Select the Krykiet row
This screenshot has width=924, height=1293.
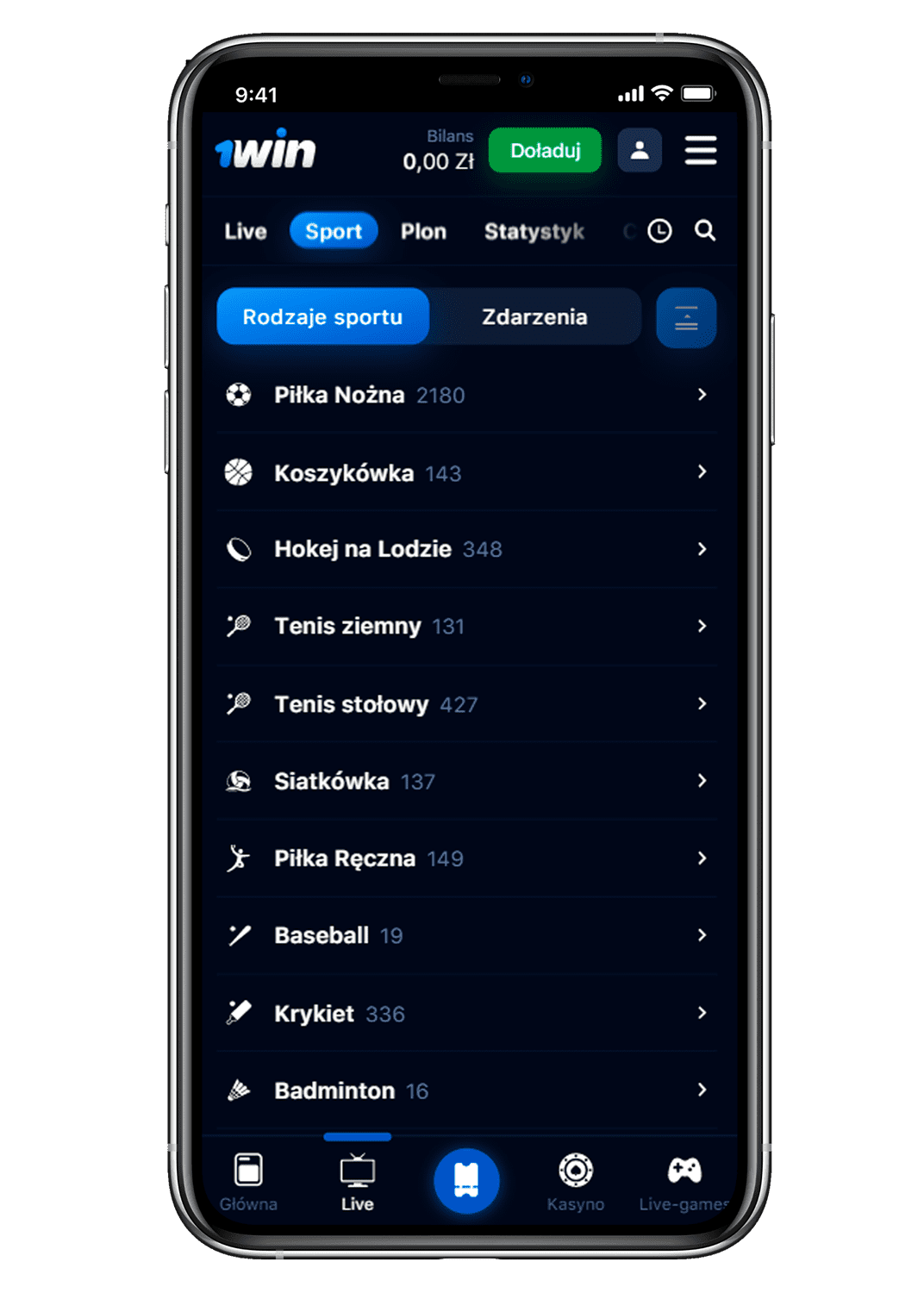465,1013
